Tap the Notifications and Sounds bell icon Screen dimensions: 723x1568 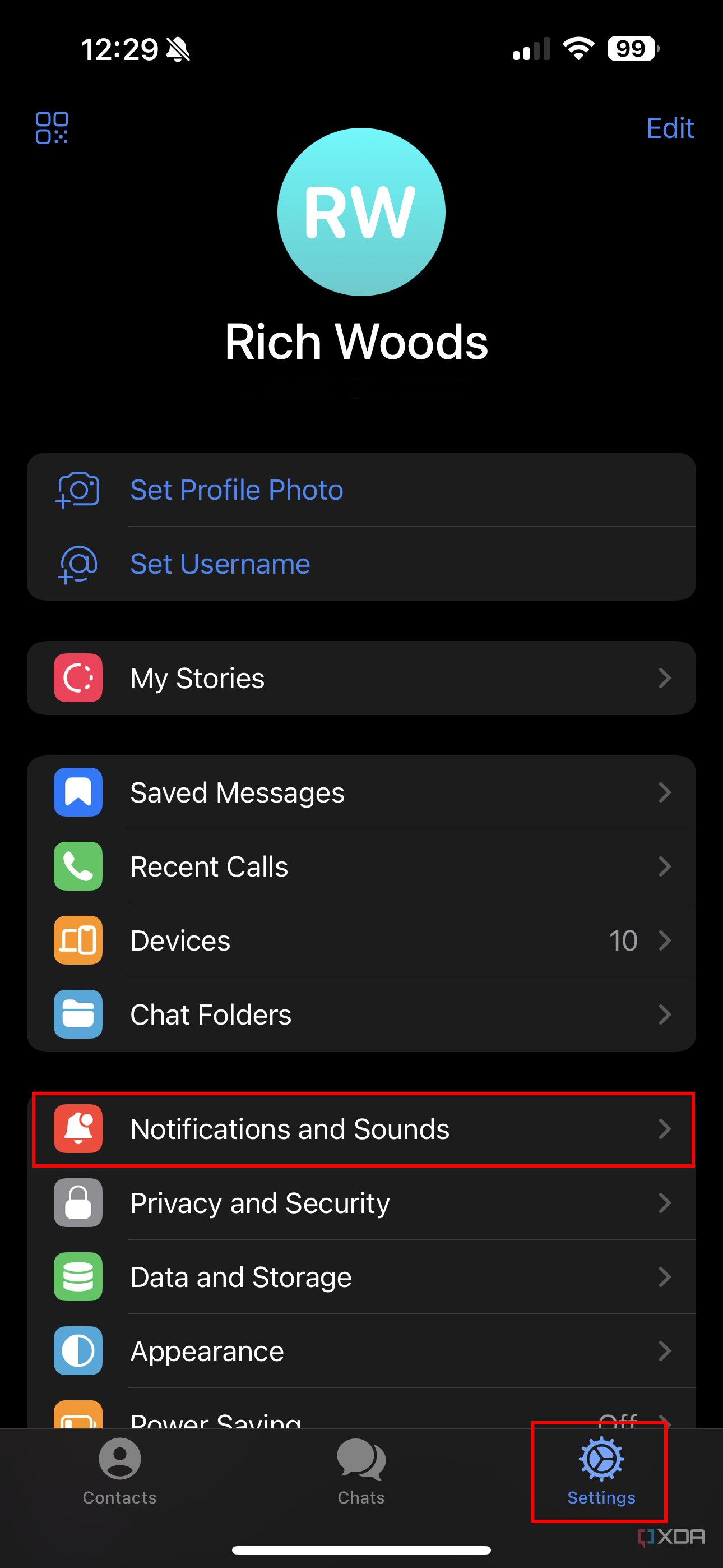[78, 1129]
